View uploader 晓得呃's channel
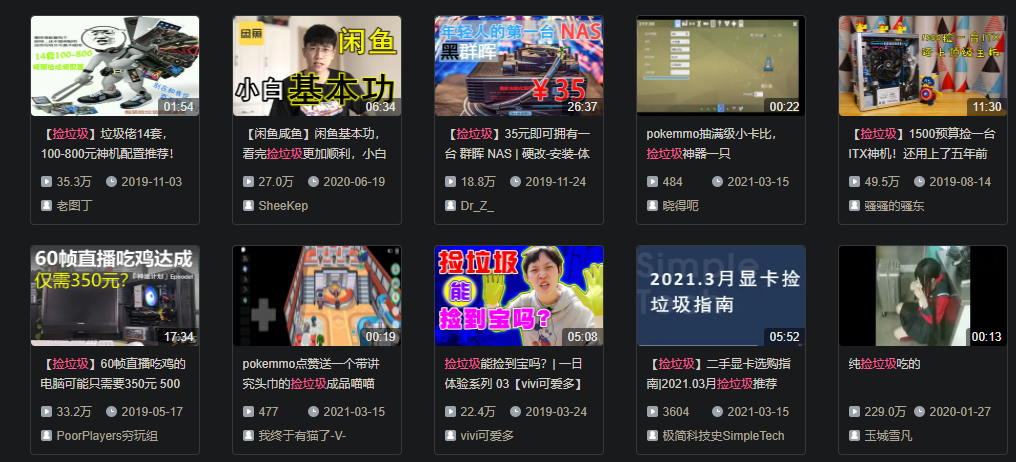1016x462 pixels. coord(681,205)
